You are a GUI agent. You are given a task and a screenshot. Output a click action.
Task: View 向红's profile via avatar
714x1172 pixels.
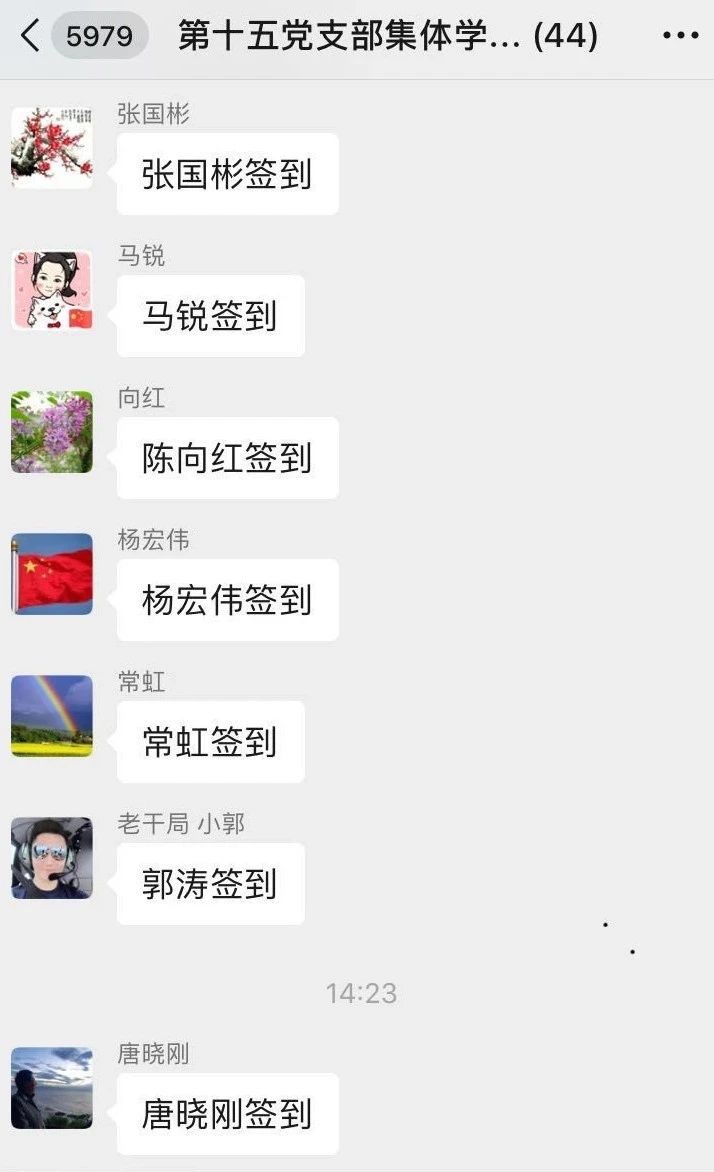(x=52, y=432)
